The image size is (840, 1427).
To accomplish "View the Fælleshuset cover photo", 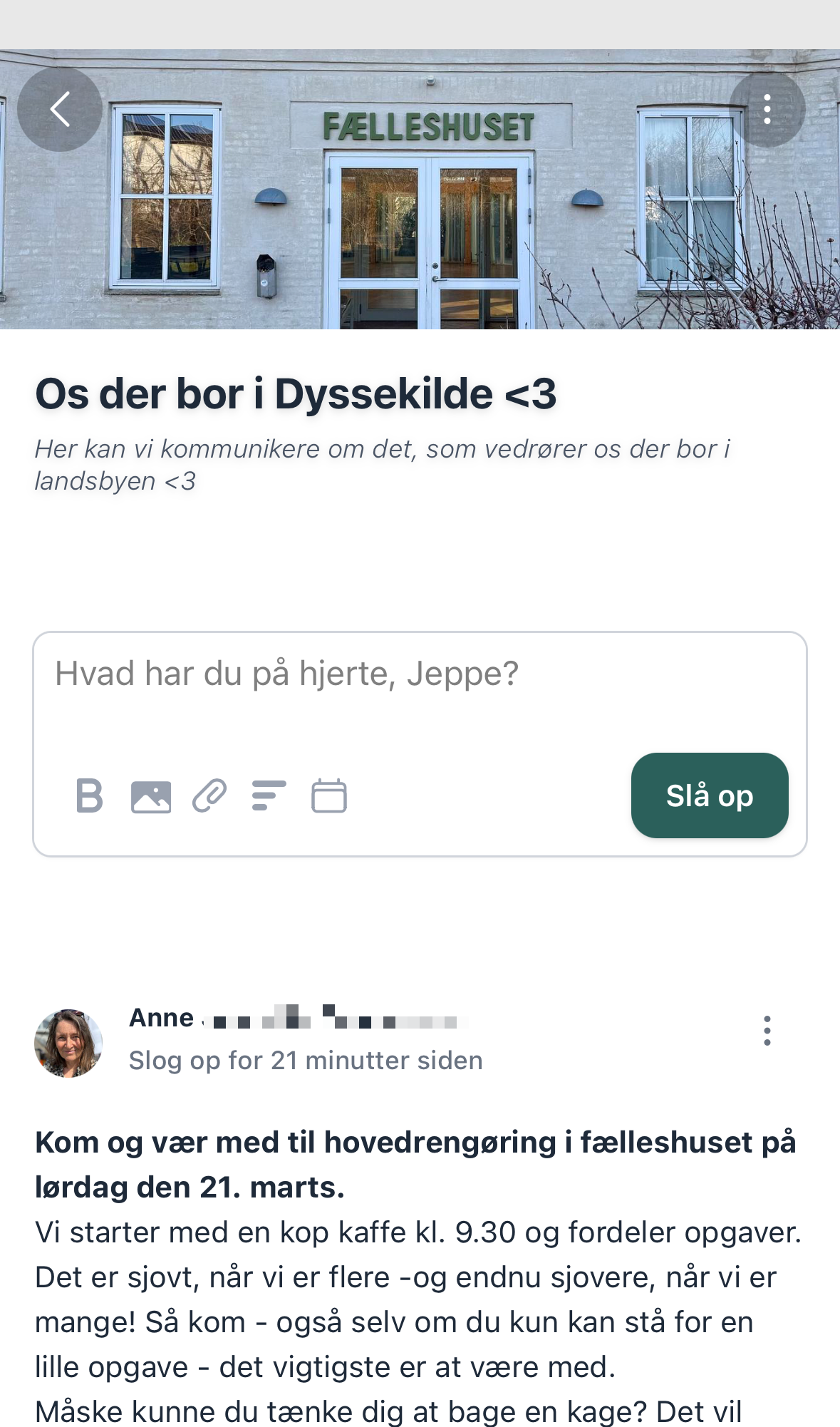I will click(420, 189).
